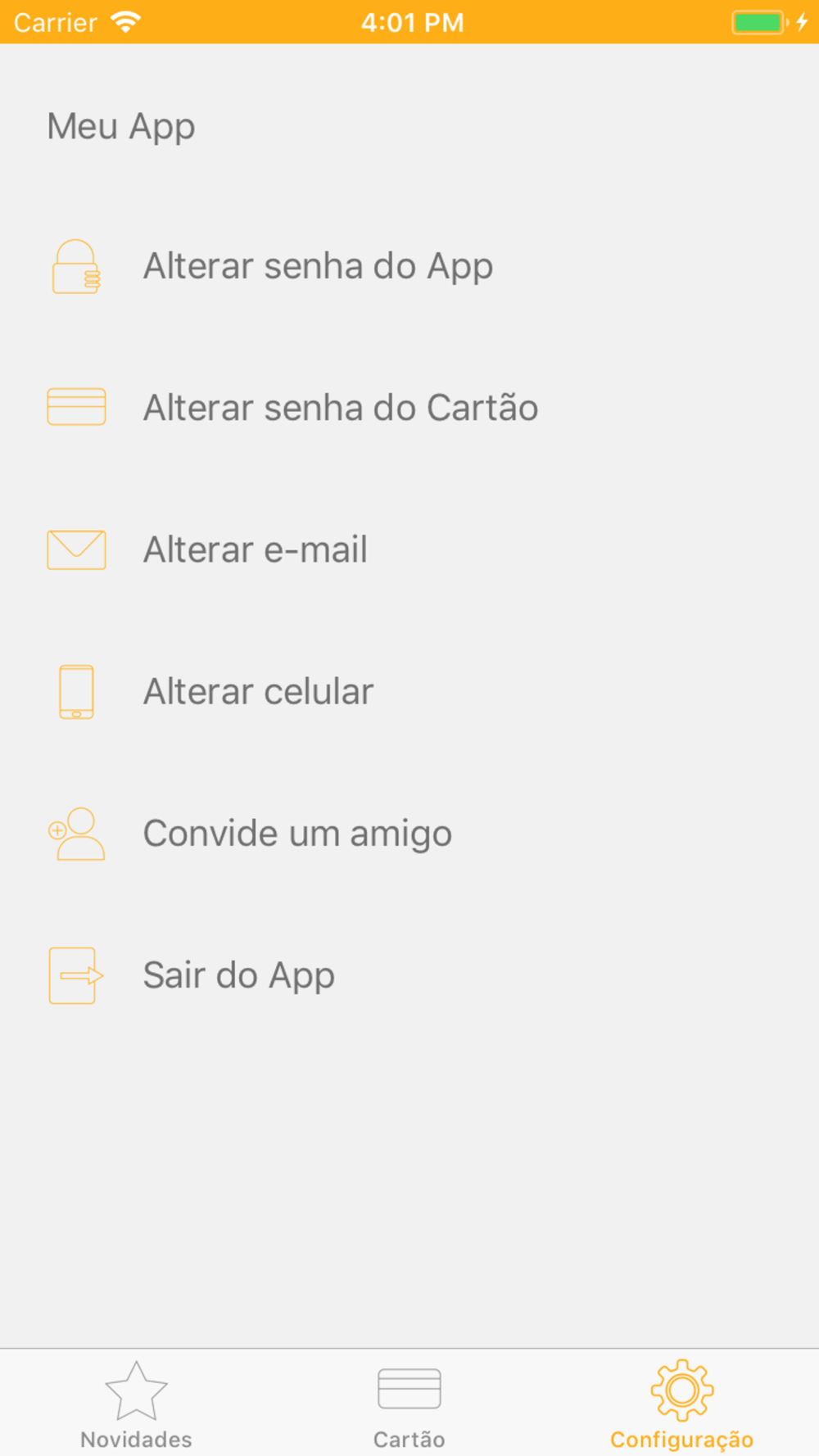Image resolution: width=819 pixels, height=1456 pixels.
Task: Tap Alterar celular row
Action: pyautogui.click(x=409, y=691)
